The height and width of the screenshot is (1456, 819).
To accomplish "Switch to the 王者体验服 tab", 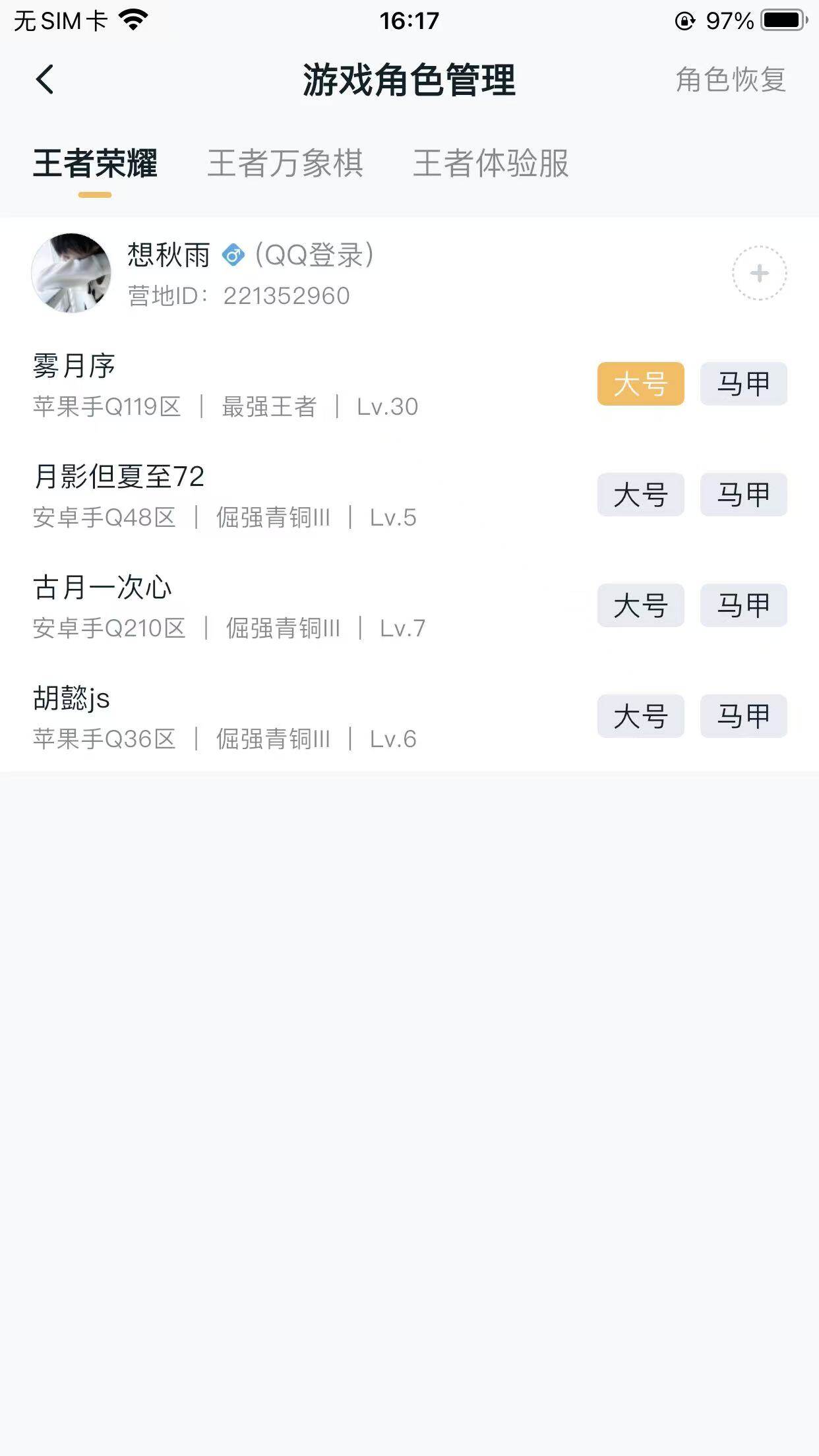I will click(492, 165).
